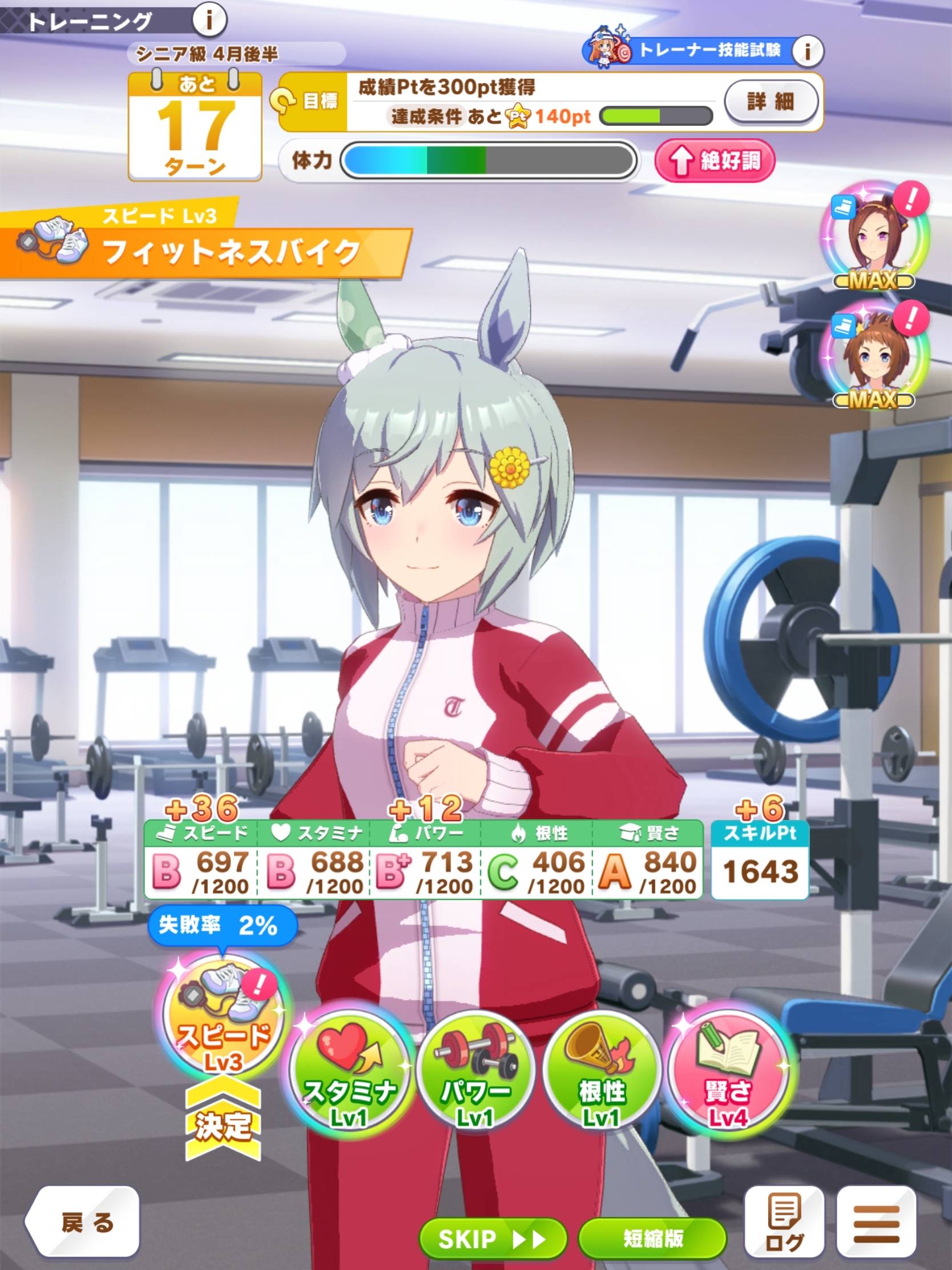This screenshot has width=952, height=1270.
Task: Tap the SKIP button
Action: [x=492, y=1239]
